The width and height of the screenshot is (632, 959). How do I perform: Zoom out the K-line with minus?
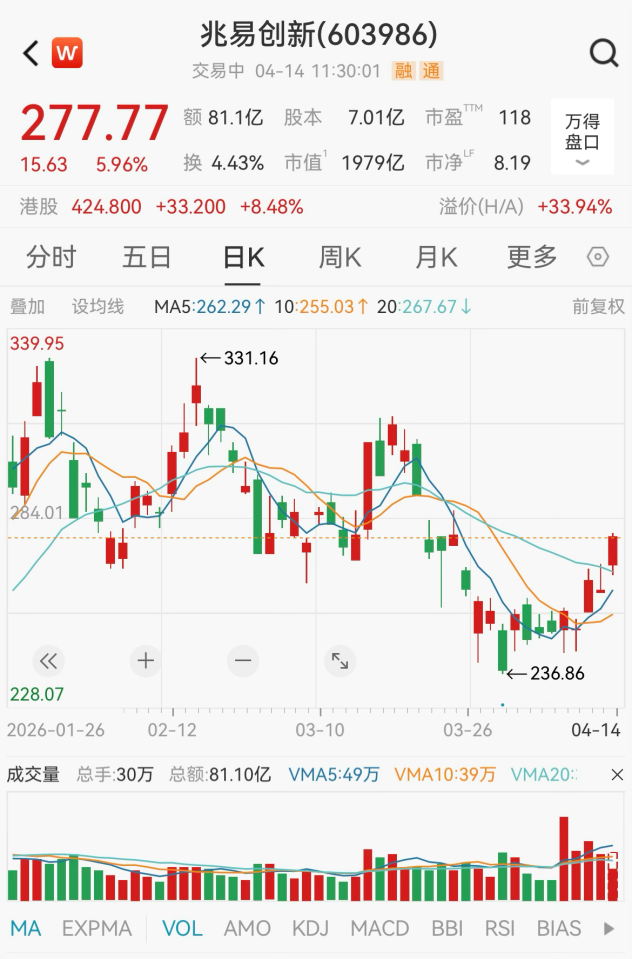tap(243, 660)
